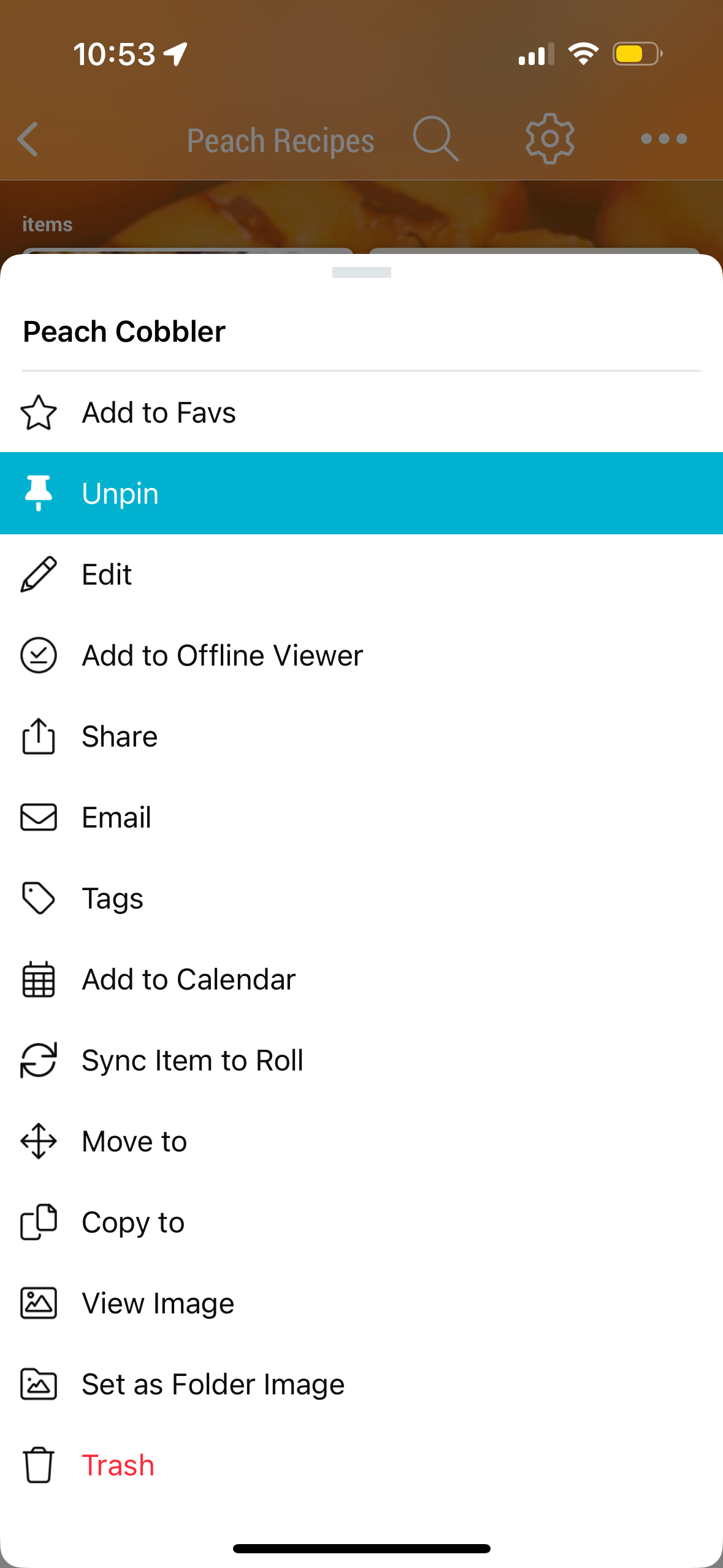Image resolution: width=723 pixels, height=1568 pixels.
Task: Send the recipe via Email
Action: [361, 817]
